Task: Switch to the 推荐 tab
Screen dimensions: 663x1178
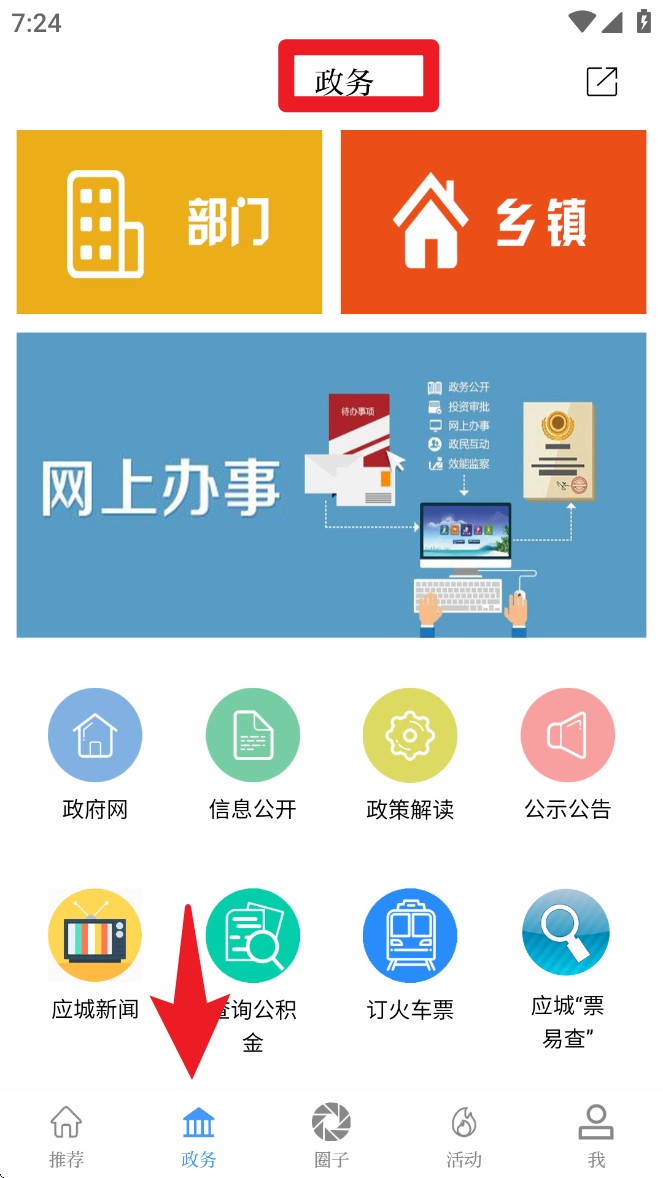Action: [66, 1137]
